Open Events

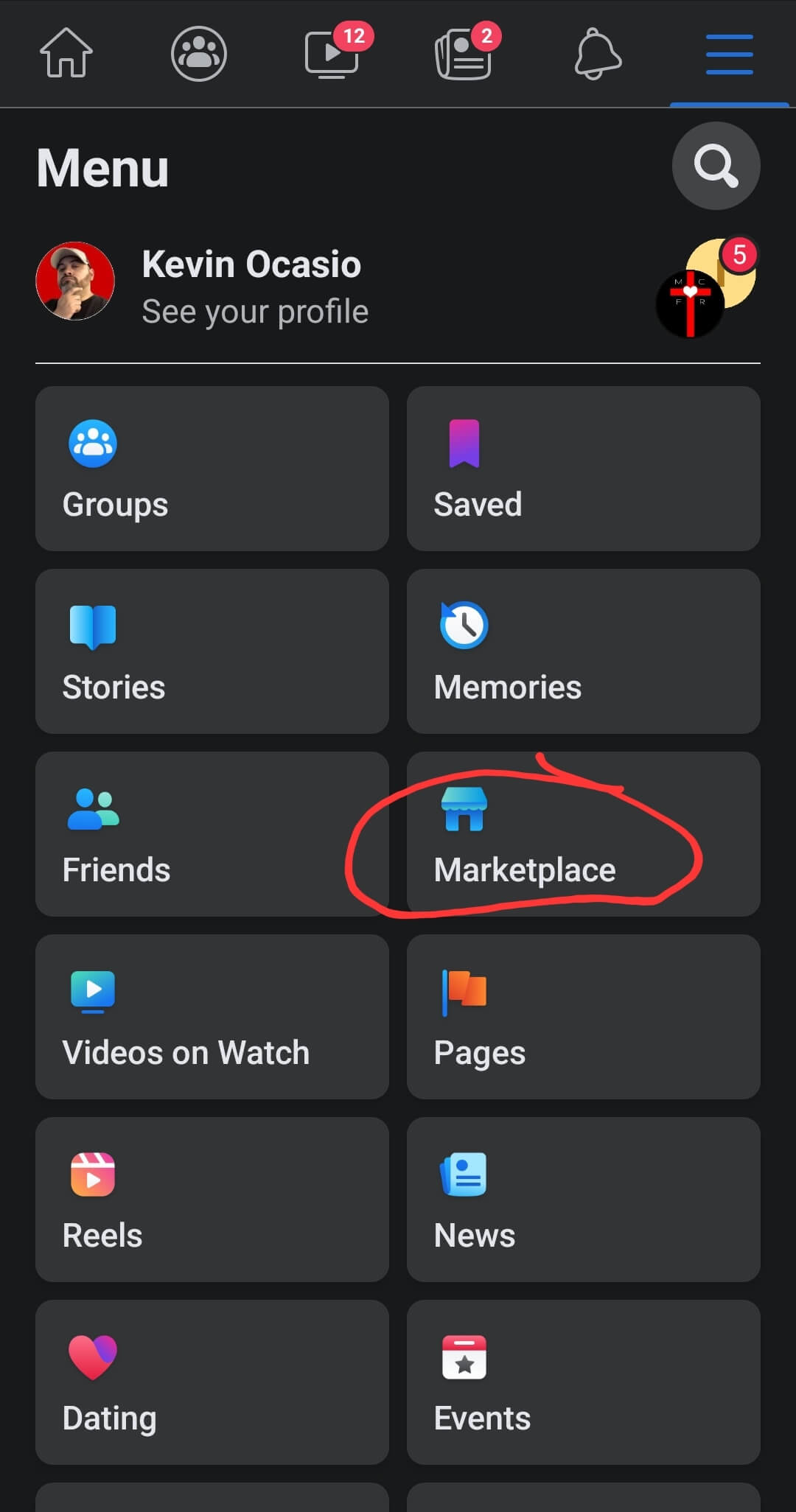coord(583,1382)
